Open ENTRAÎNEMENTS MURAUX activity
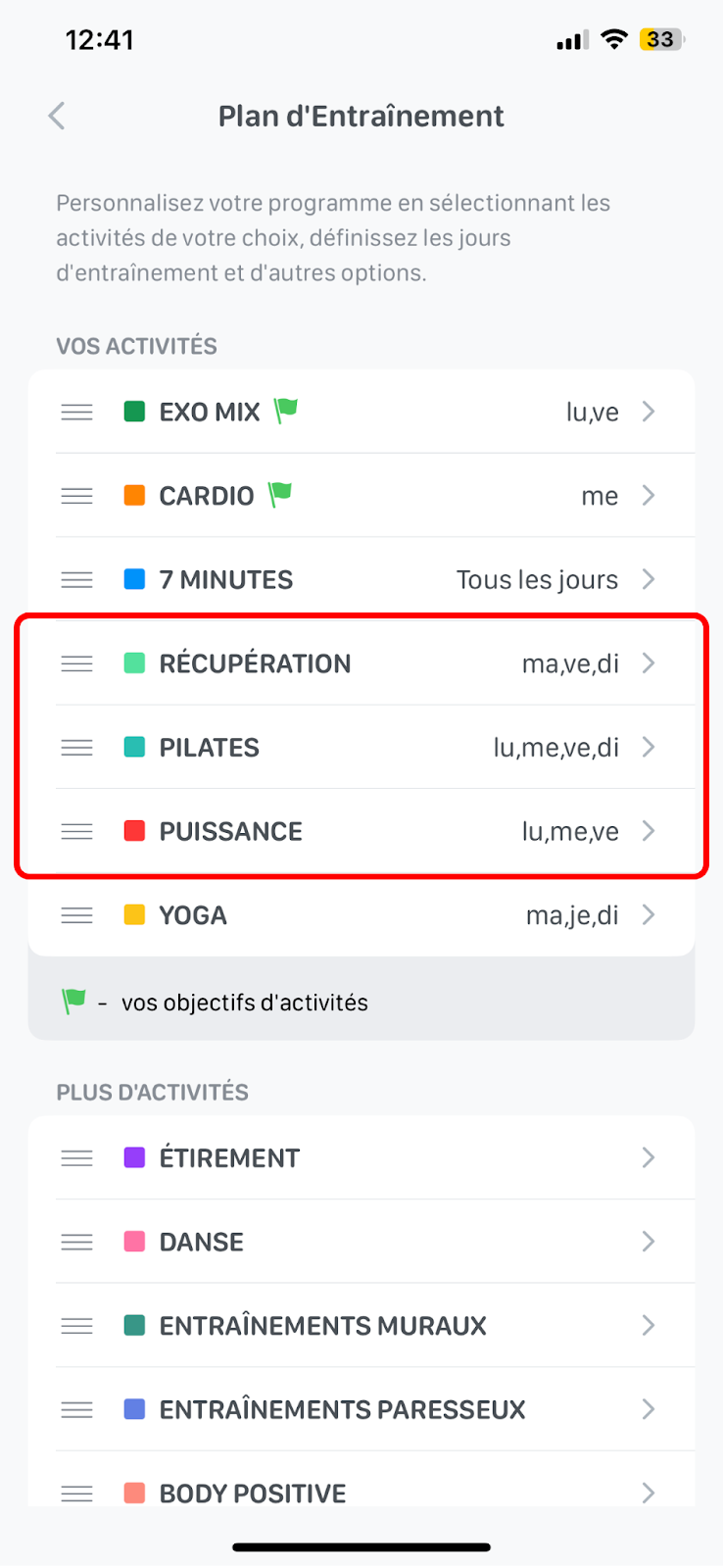Screen dimensions: 723x1568 coord(361,1326)
